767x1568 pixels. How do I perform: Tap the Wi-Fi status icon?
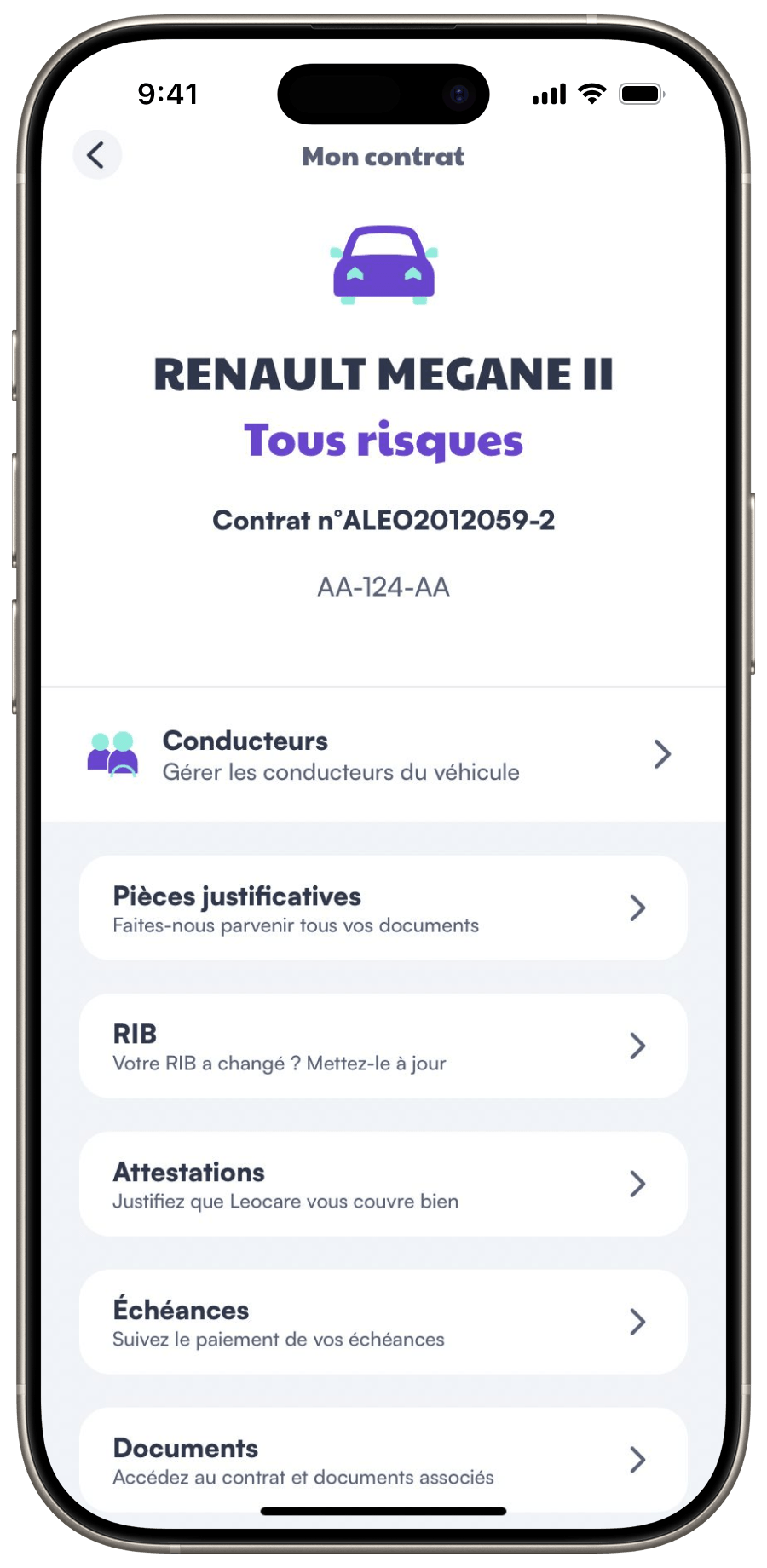point(591,94)
